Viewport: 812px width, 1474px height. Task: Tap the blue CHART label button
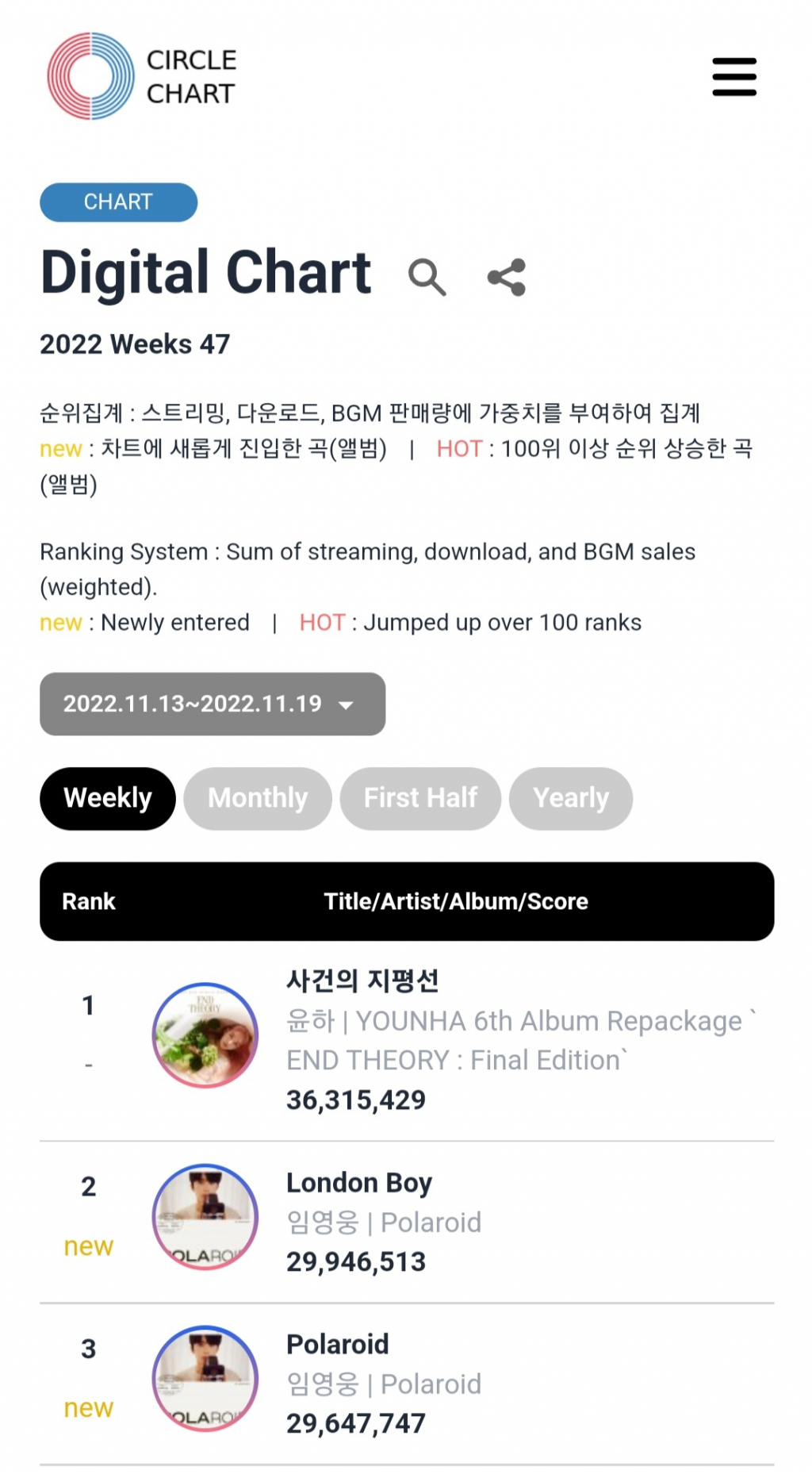point(118,202)
